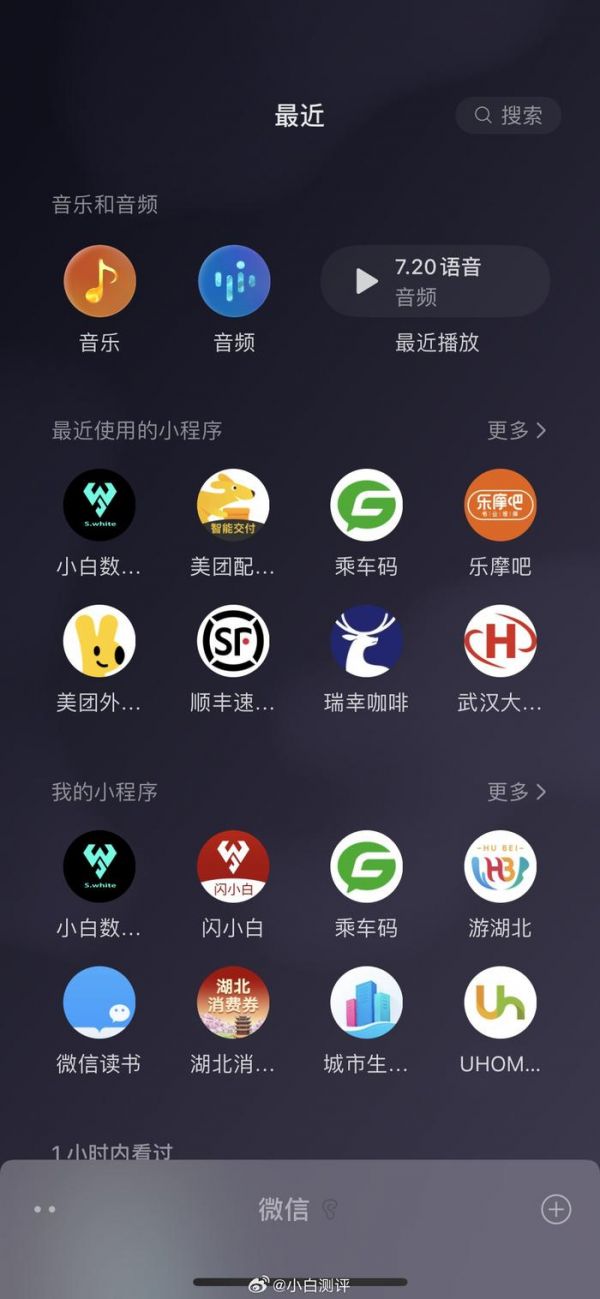
Task: Open the 音频 audio icon
Action: (234, 281)
